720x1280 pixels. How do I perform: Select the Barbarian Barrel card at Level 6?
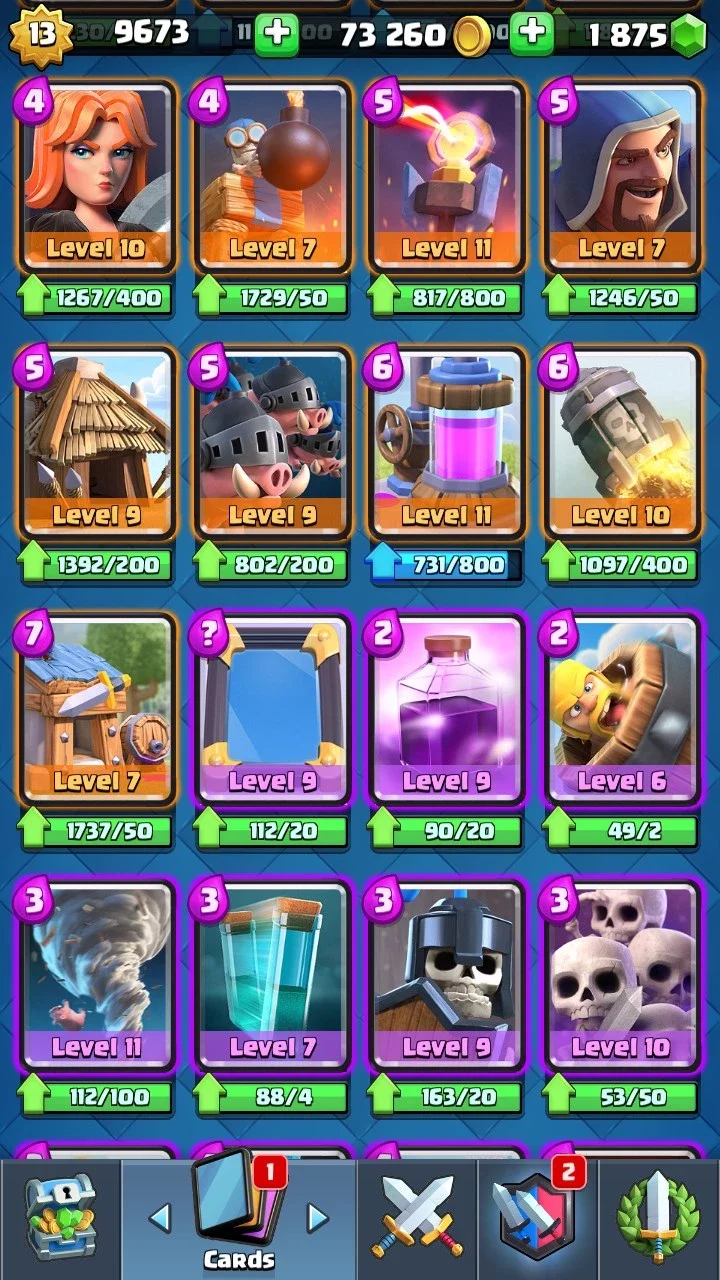coord(622,710)
